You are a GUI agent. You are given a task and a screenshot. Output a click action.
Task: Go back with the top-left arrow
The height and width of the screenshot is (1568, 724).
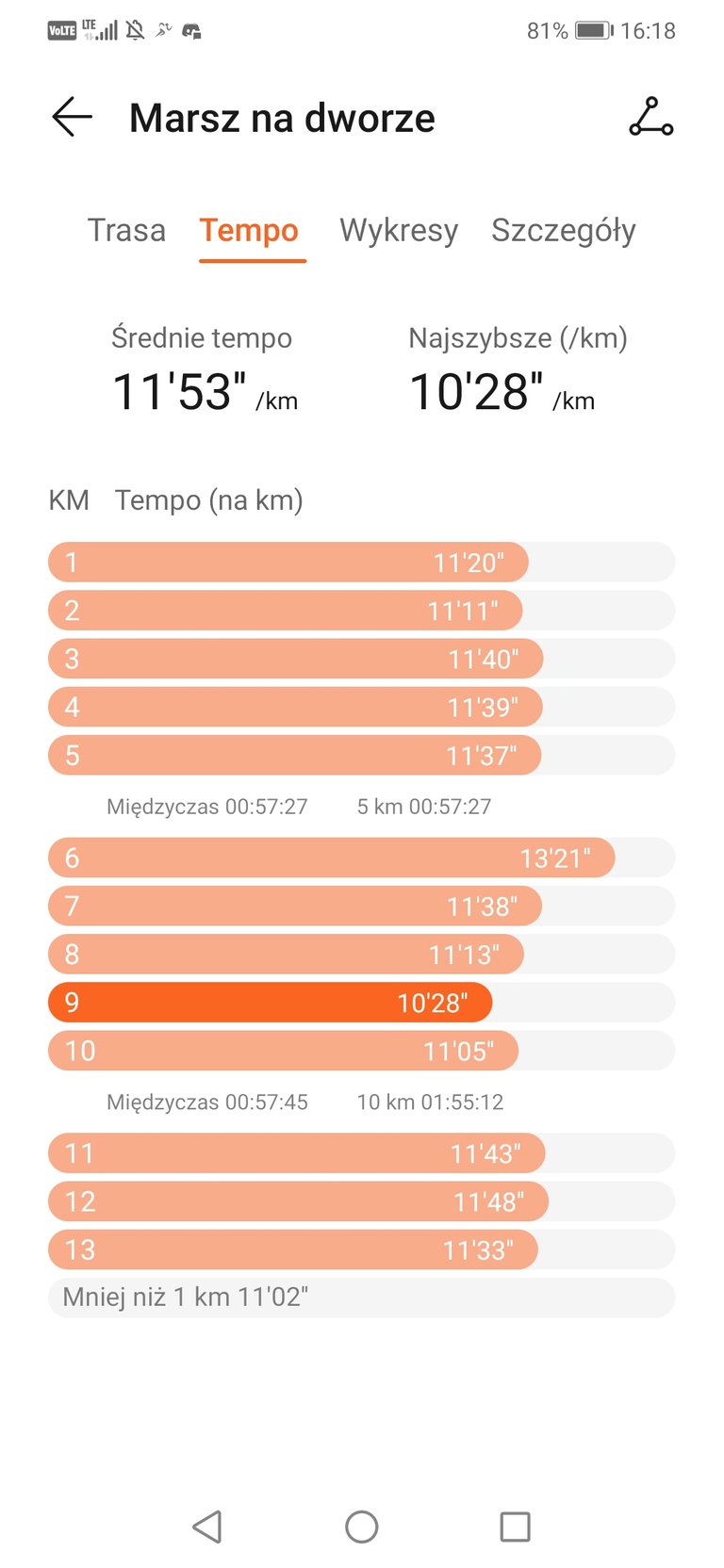click(72, 118)
